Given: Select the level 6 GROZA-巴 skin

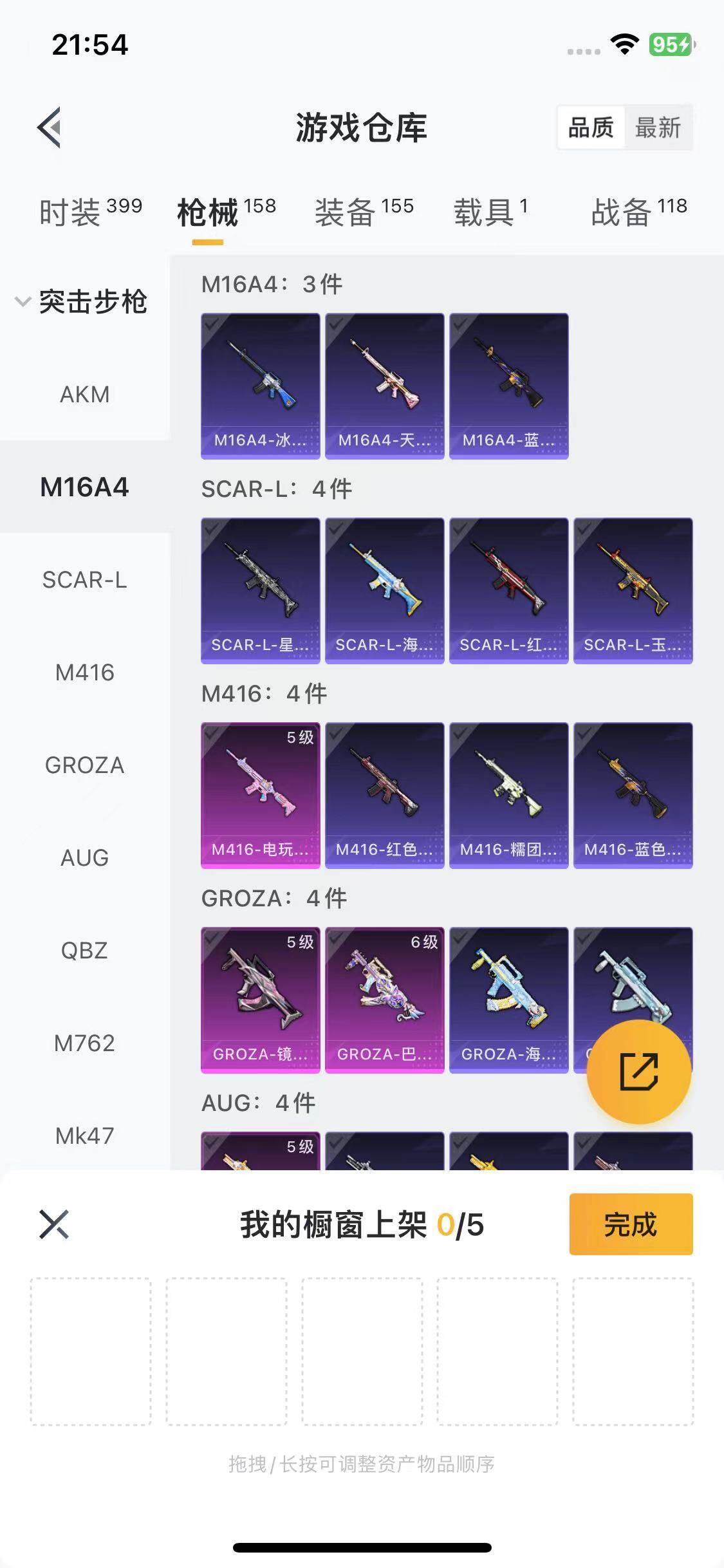Looking at the screenshot, I should (384, 1000).
